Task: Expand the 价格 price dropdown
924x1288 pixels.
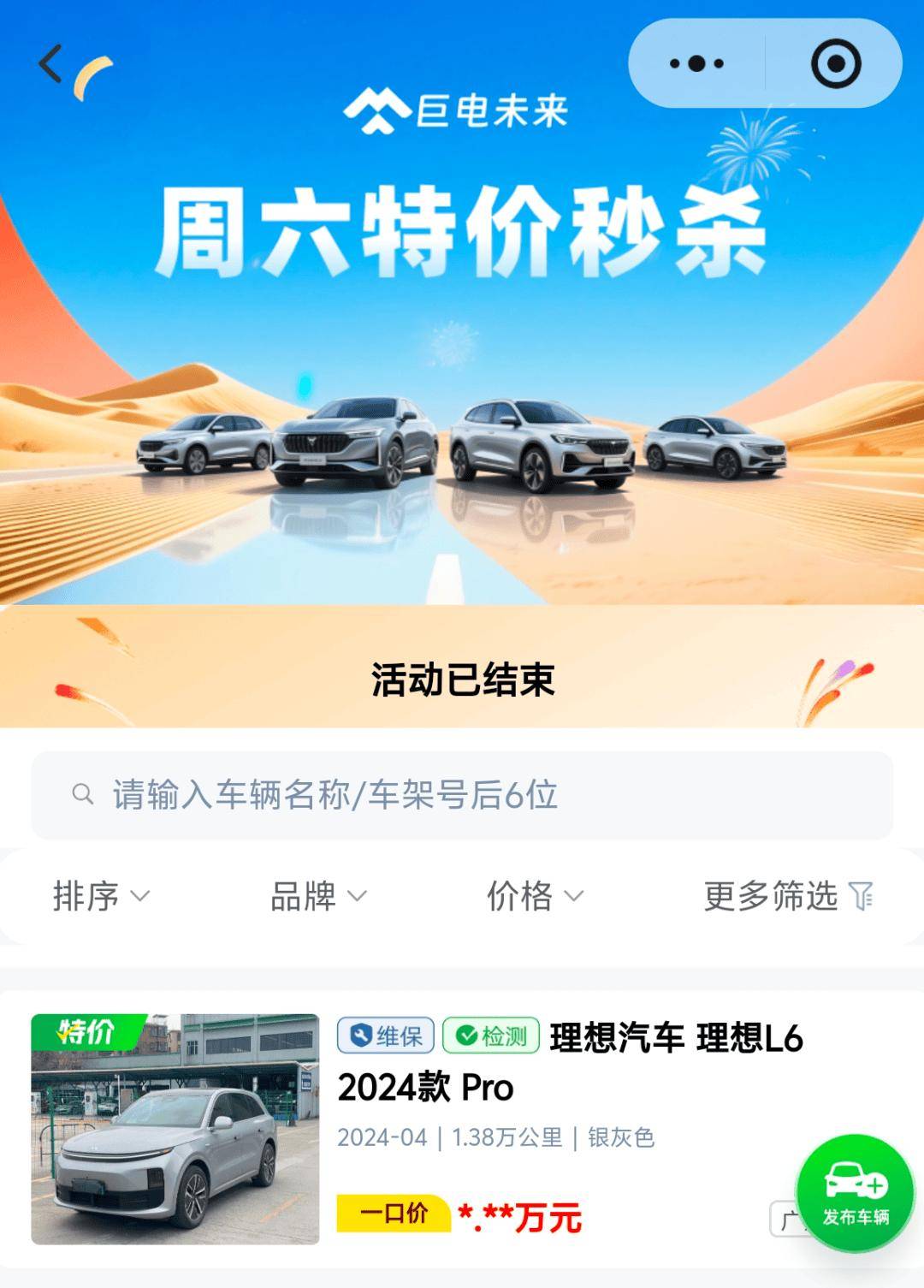Action: (535, 896)
